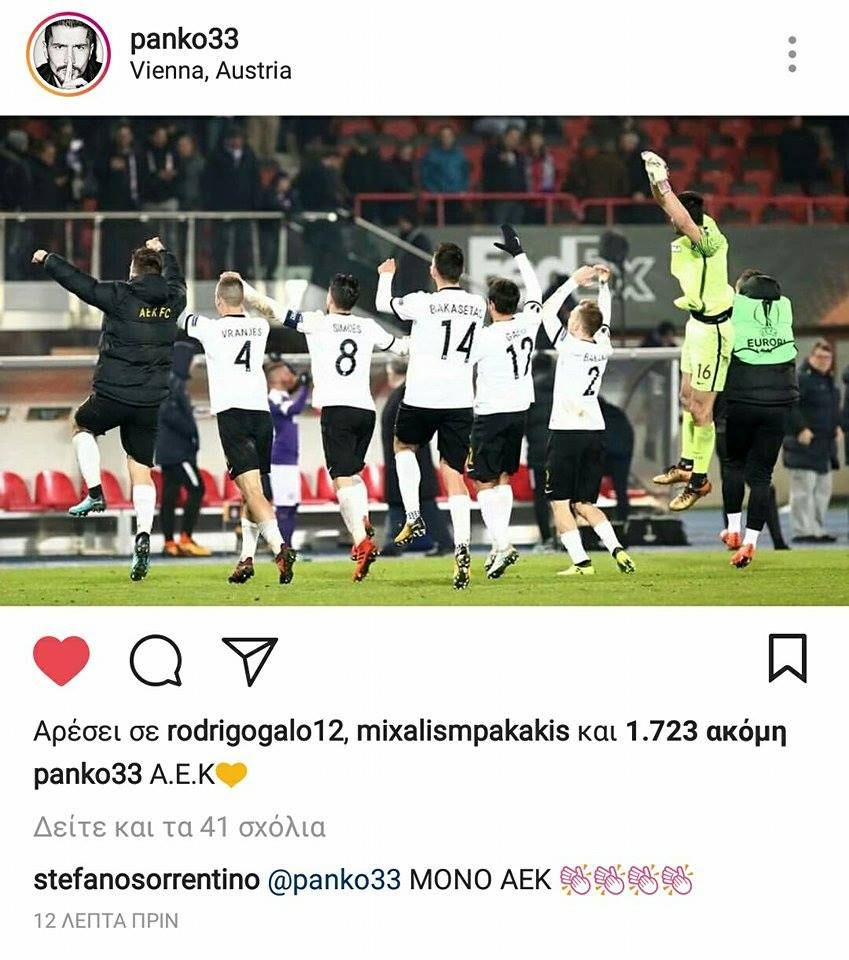The height and width of the screenshot is (960, 849).
Task: Open the post photo
Action: coord(424,360)
